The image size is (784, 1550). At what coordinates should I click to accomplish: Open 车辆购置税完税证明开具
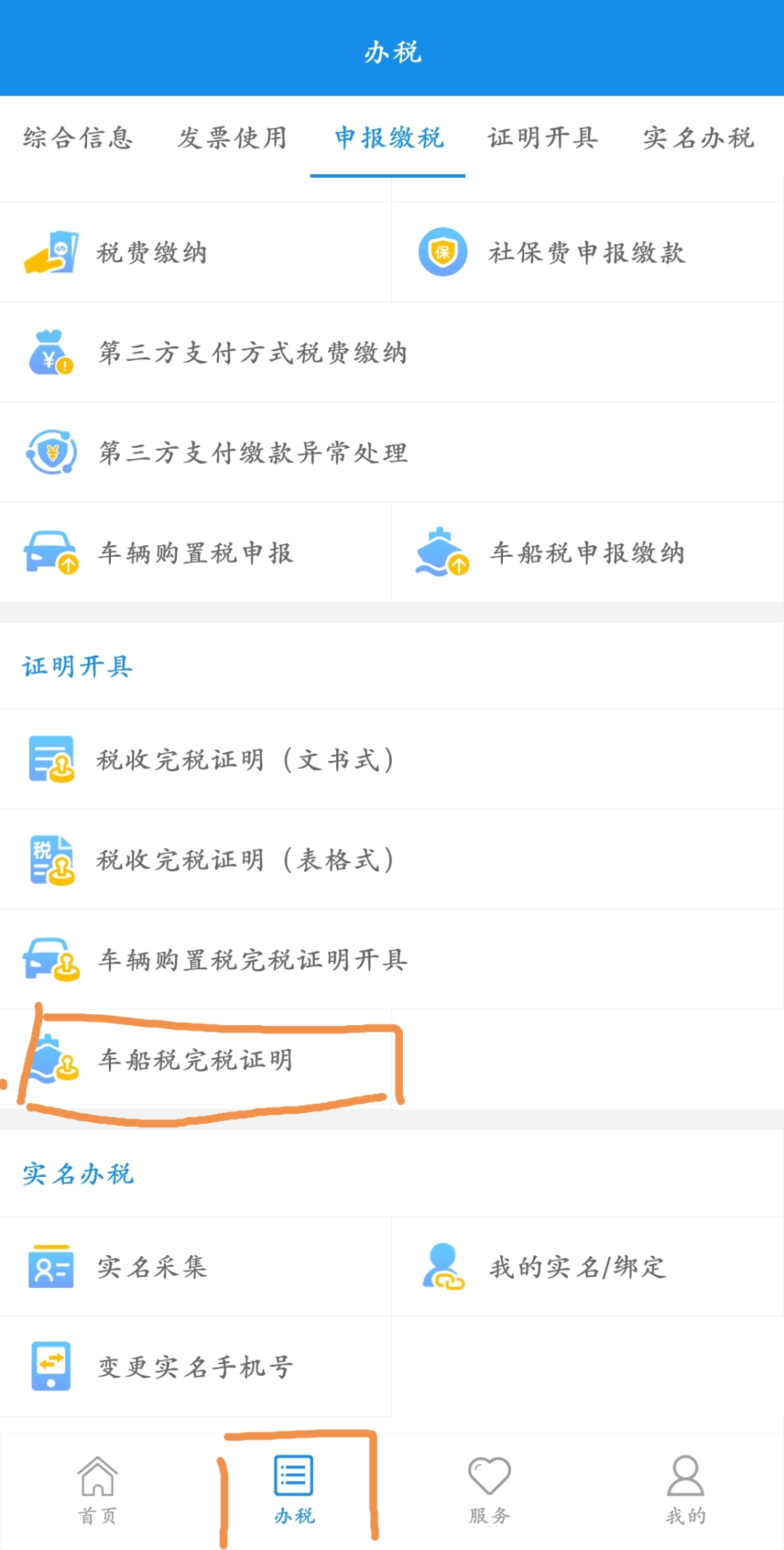[x=392, y=960]
